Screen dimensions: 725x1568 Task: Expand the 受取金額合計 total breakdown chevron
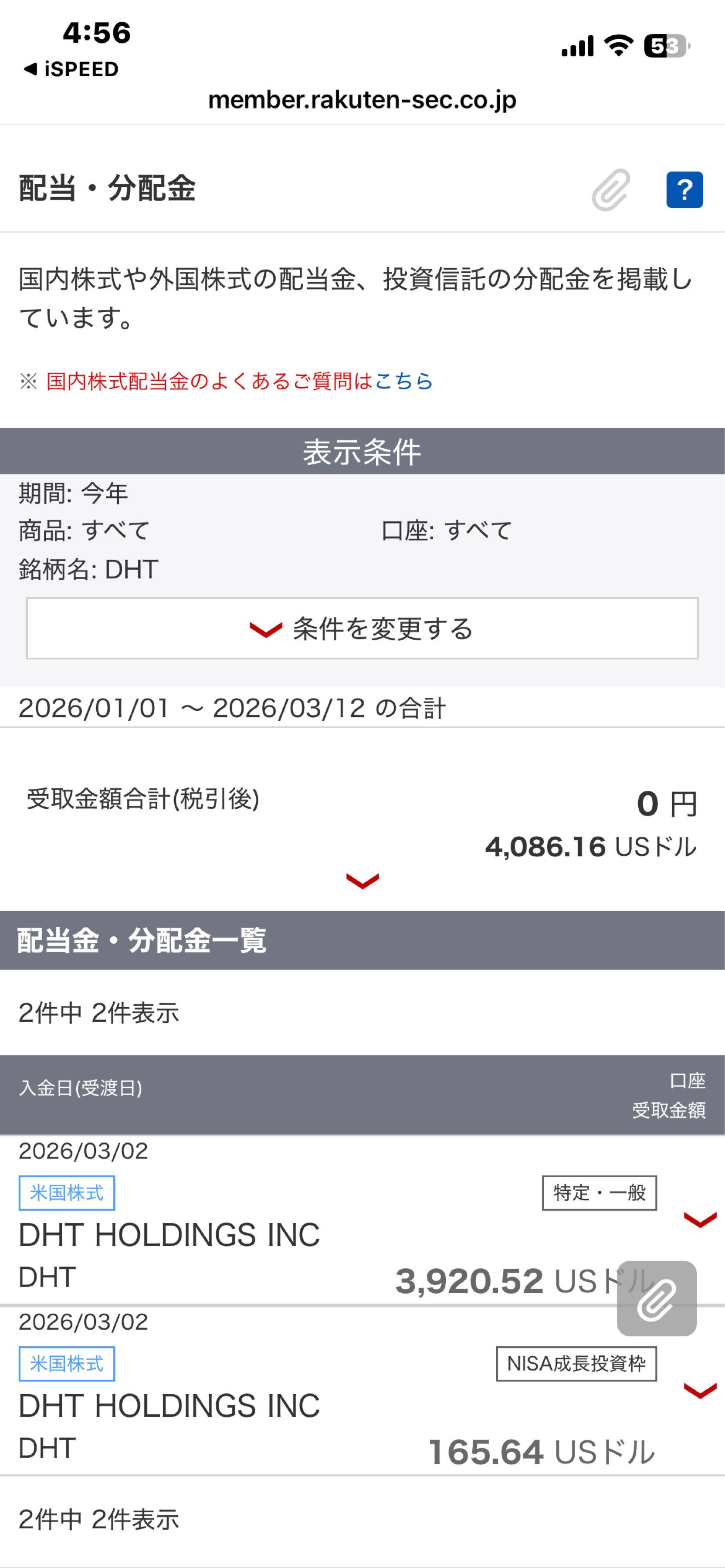coord(362,880)
